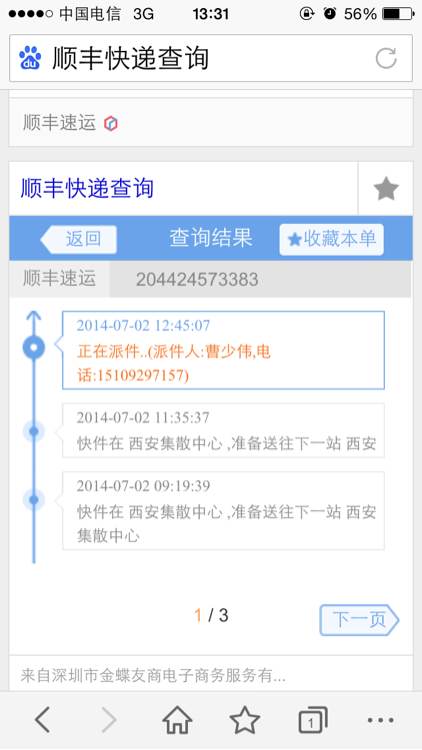Viewport: 422px width, 750px height.
Task: Open the 顺丰快递查询 result link
Action: click(87, 188)
